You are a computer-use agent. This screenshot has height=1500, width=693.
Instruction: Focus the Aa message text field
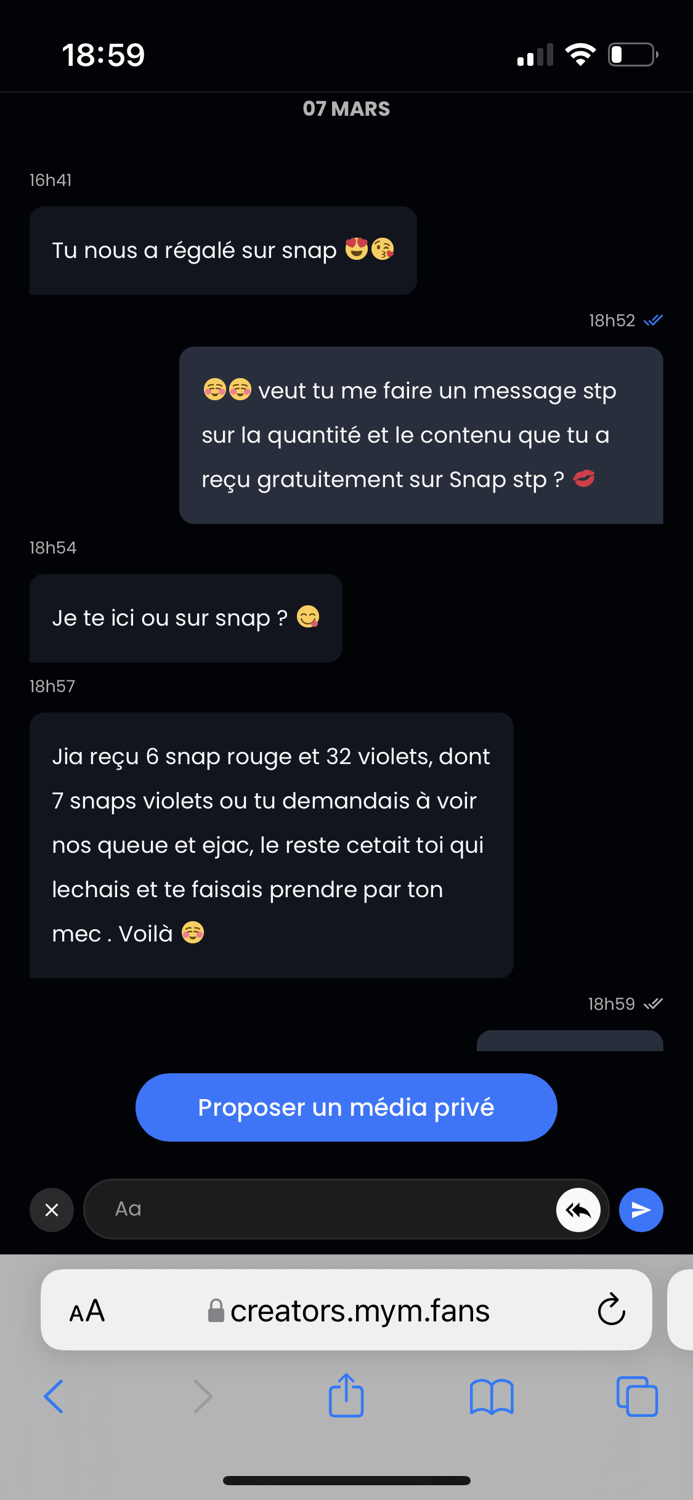point(320,1209)
